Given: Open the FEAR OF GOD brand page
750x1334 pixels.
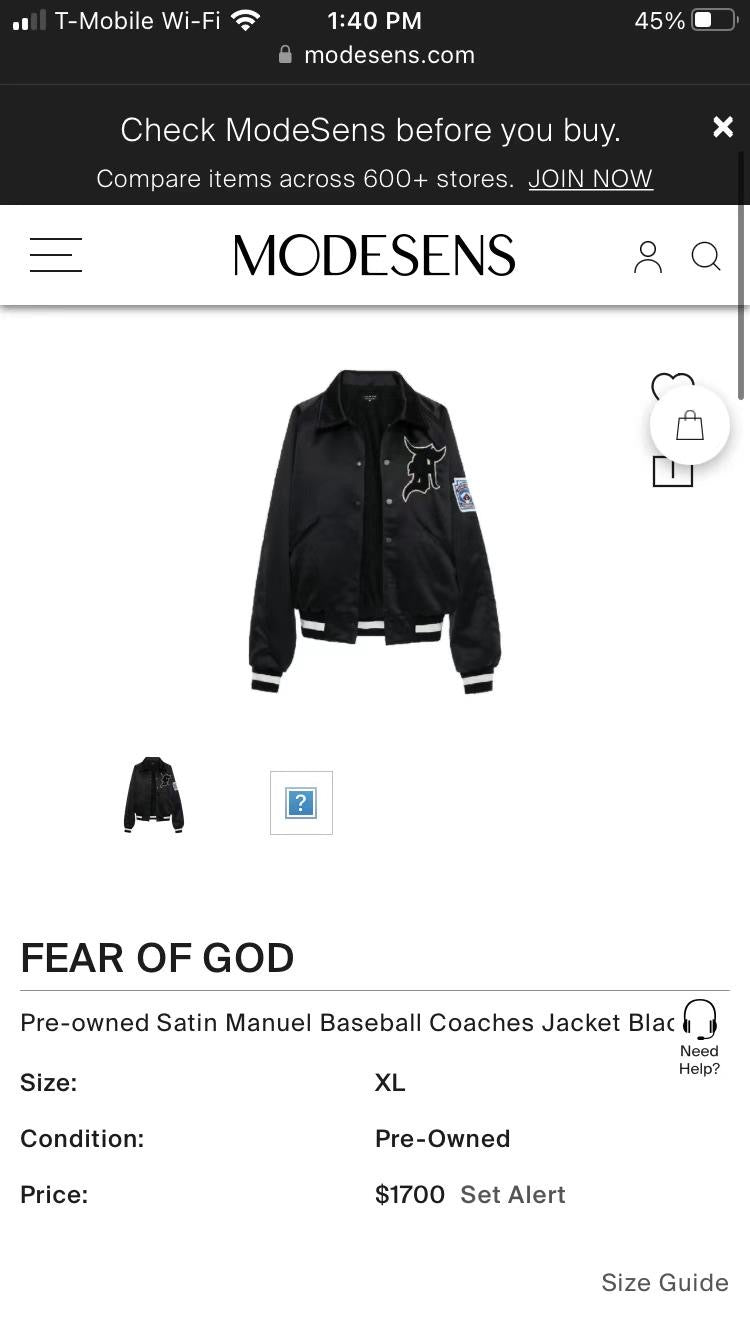Looking at the screenshot, I should click(x=157, y=957).
